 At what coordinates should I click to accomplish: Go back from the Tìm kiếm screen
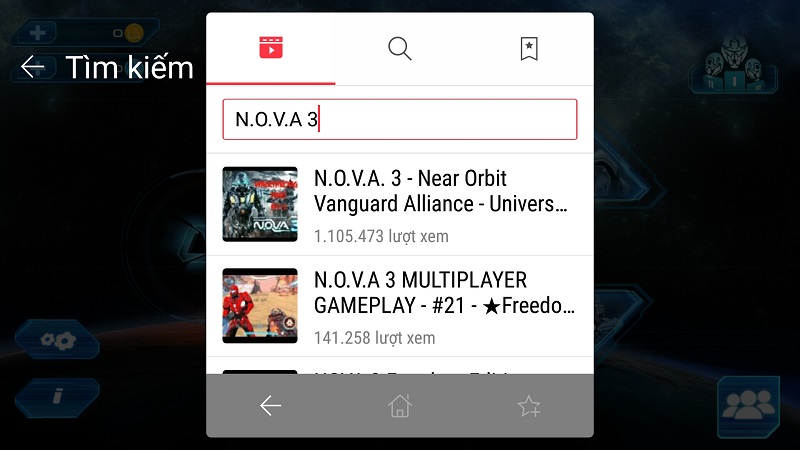[33, 67]
